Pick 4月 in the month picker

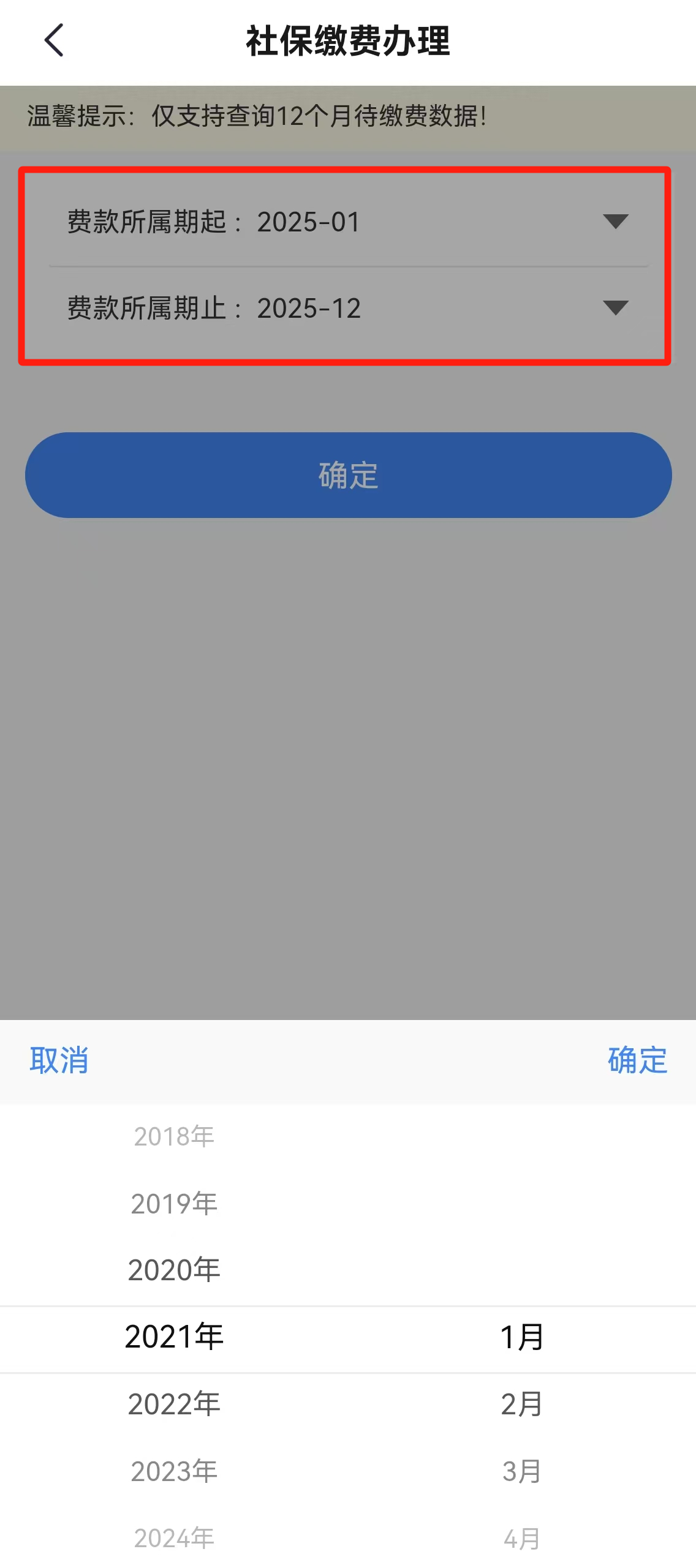click(x=522, y=1538)
